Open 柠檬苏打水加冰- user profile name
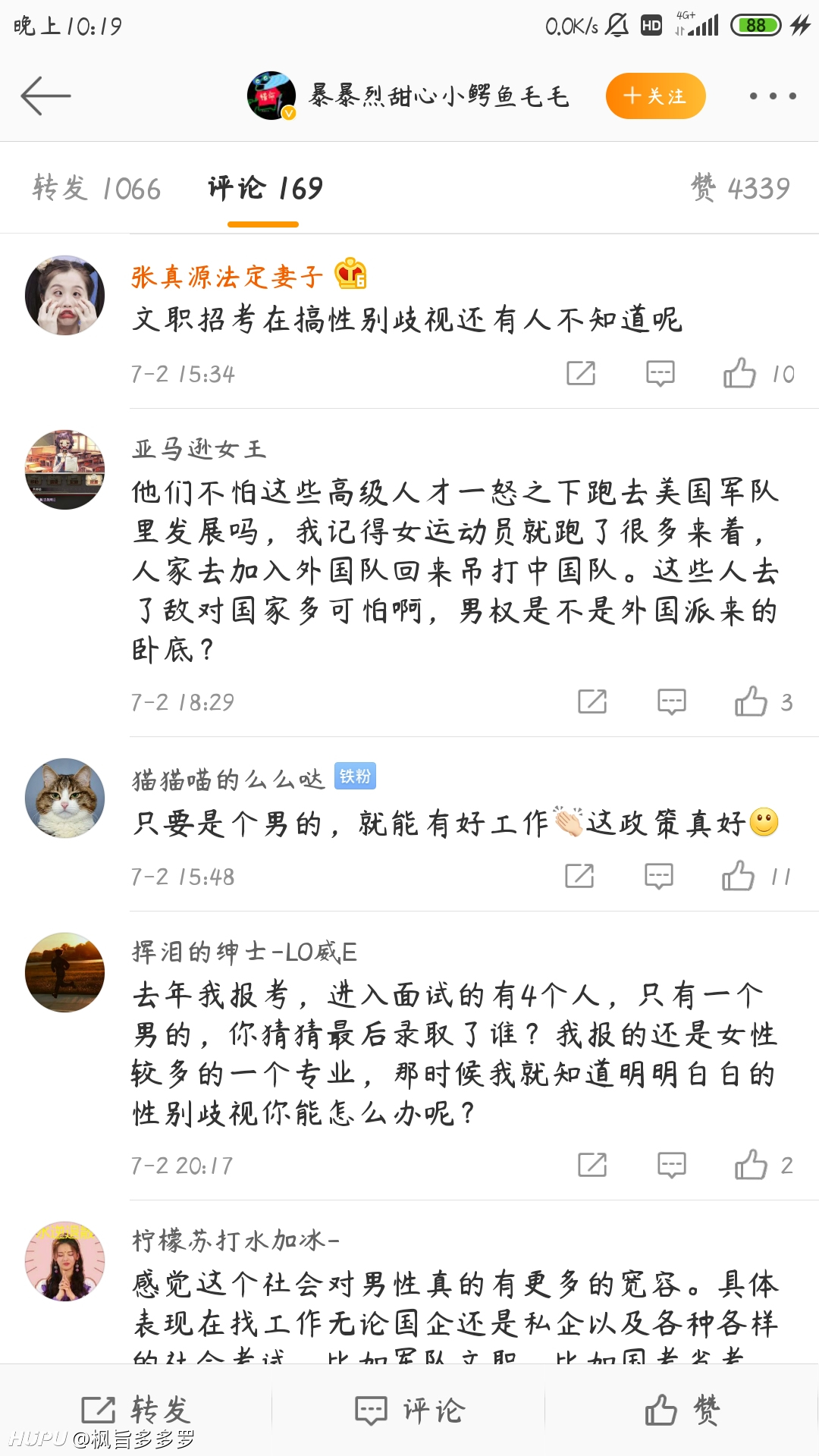This screenshot has width=819, height=1456. pos(236,1241)
